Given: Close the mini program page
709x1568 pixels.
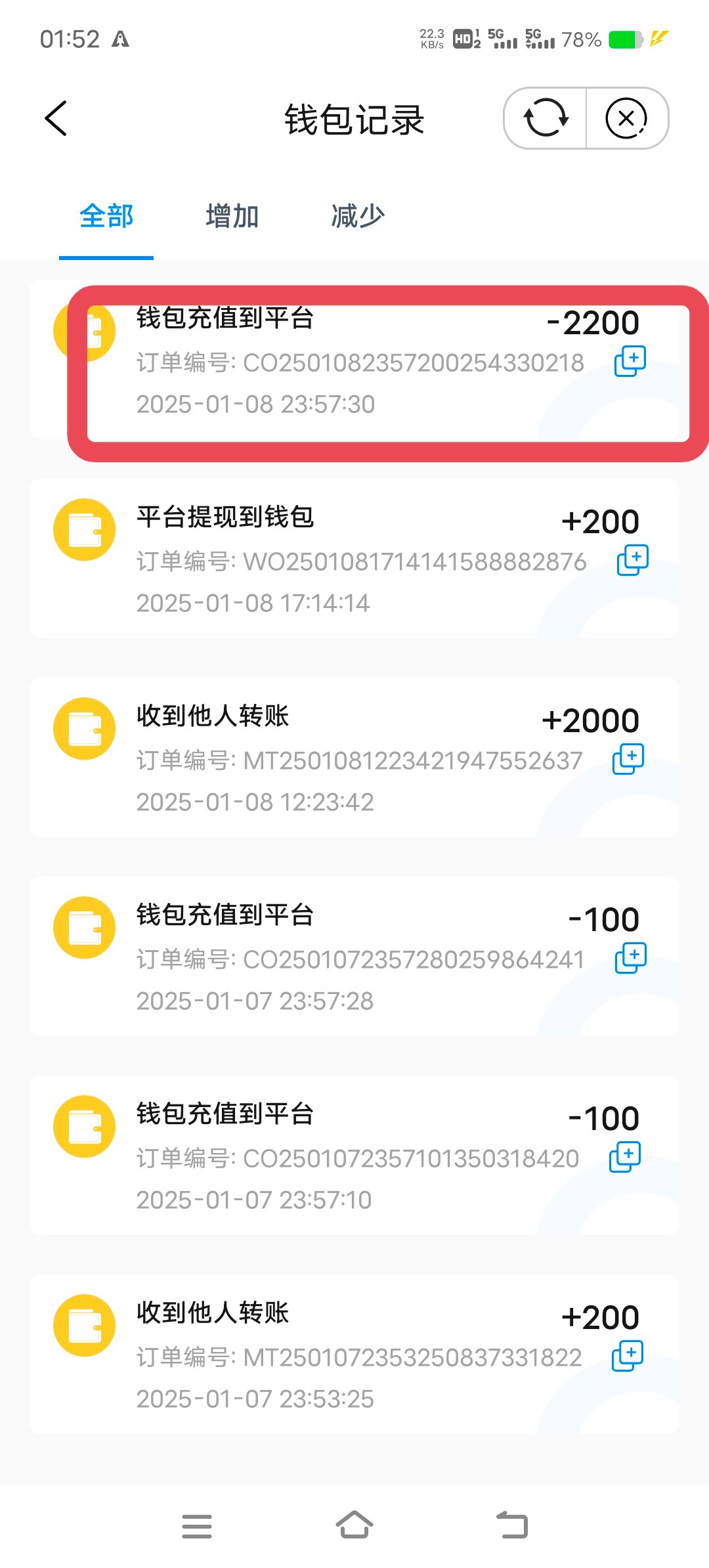Looking at the screenshot, I should [626, 119].
